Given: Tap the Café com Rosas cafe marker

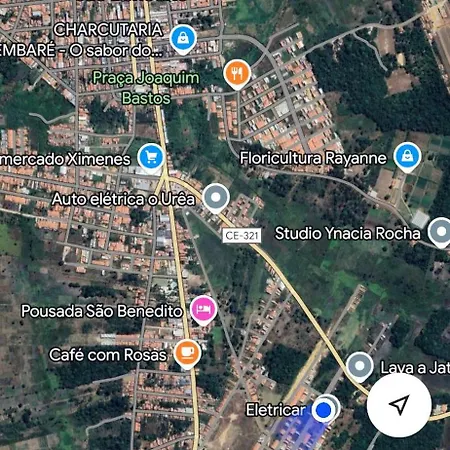Looking at the screenshot, I should pos(187,354).
